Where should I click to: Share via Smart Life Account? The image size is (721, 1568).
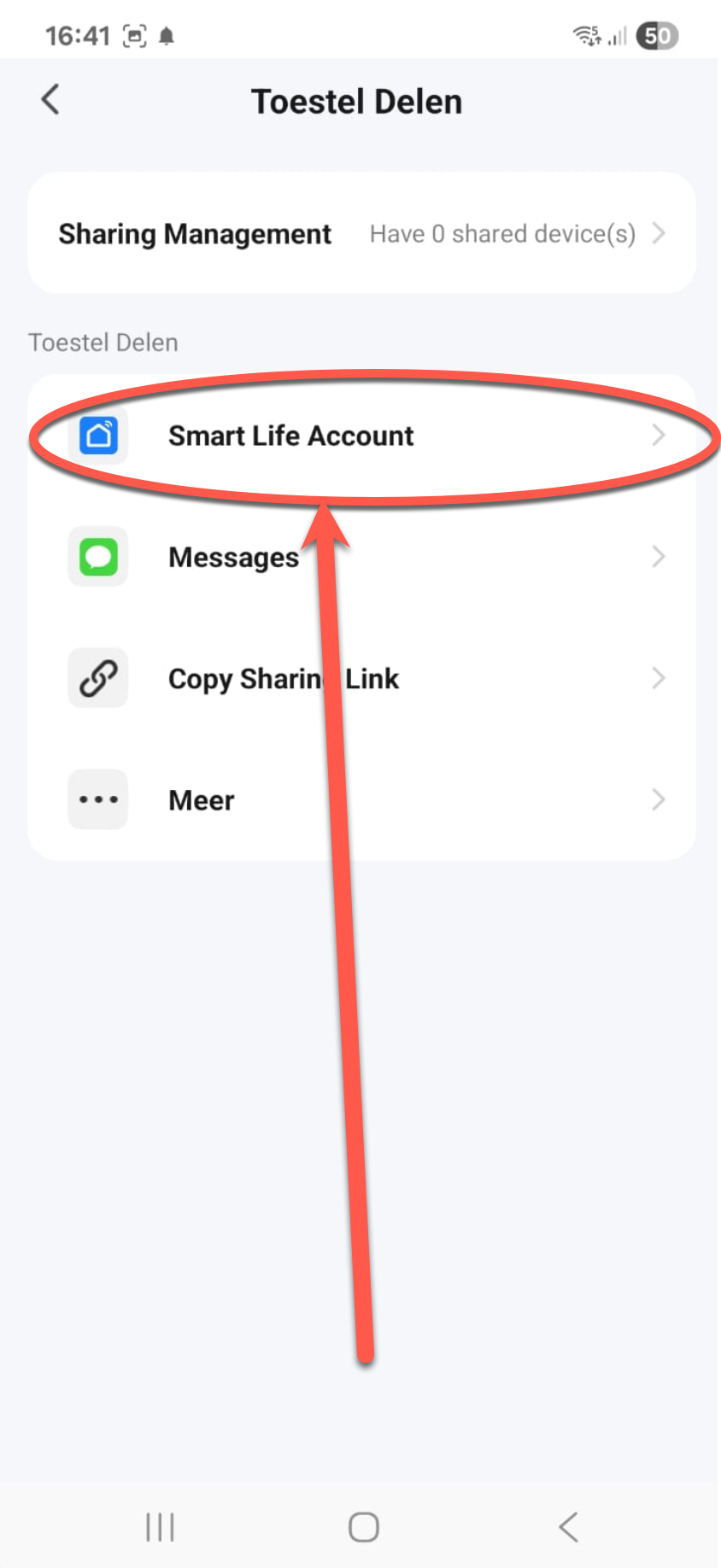click(361, 436)
